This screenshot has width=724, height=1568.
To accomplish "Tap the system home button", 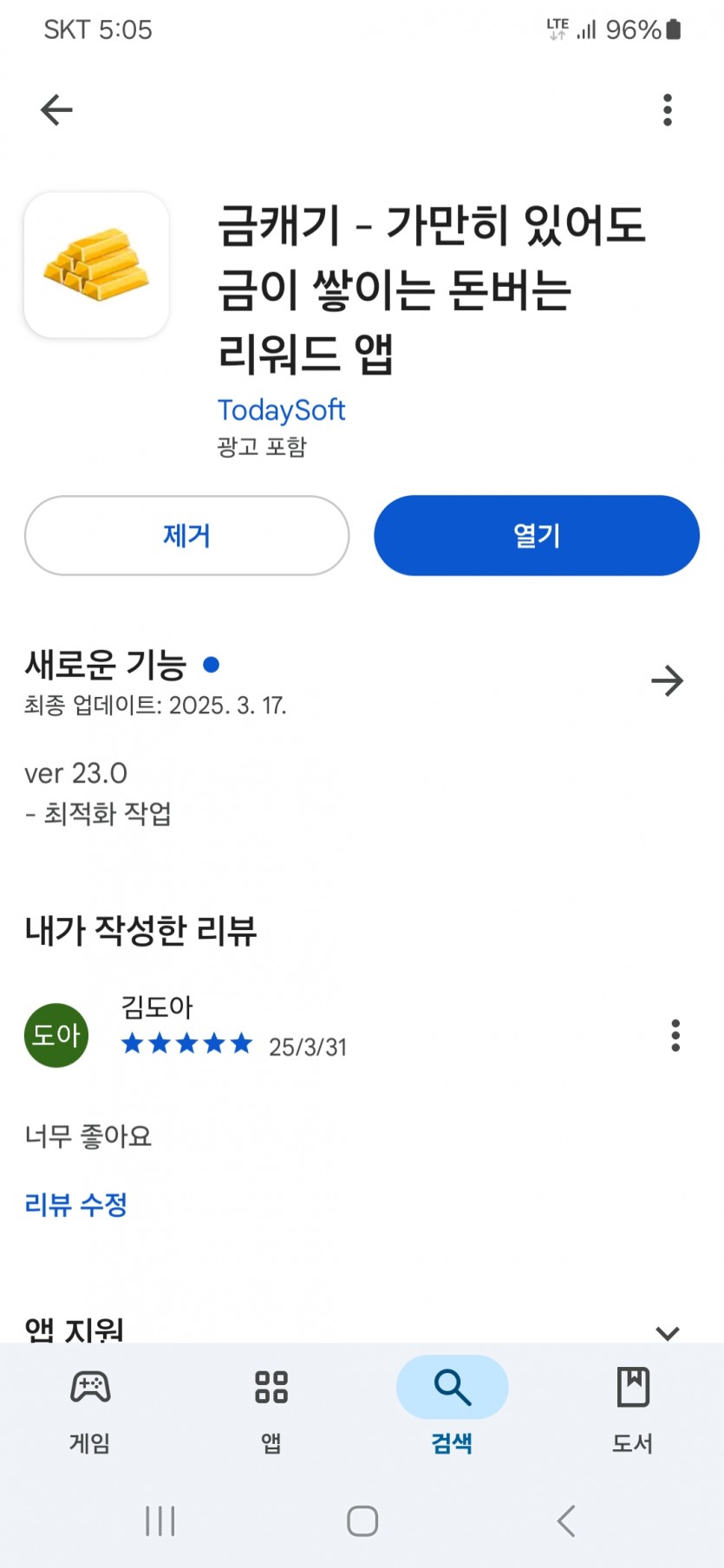I will coord(362,1521).
